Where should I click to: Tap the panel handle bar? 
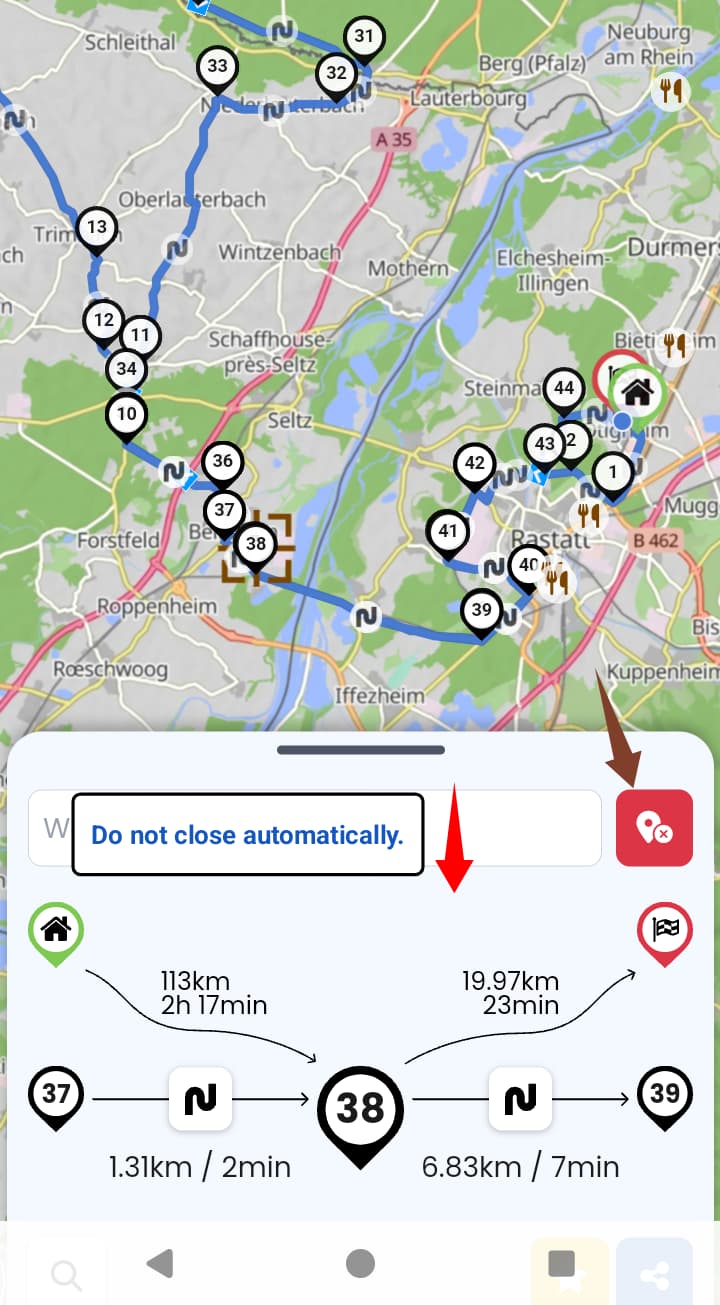(361, 750)
